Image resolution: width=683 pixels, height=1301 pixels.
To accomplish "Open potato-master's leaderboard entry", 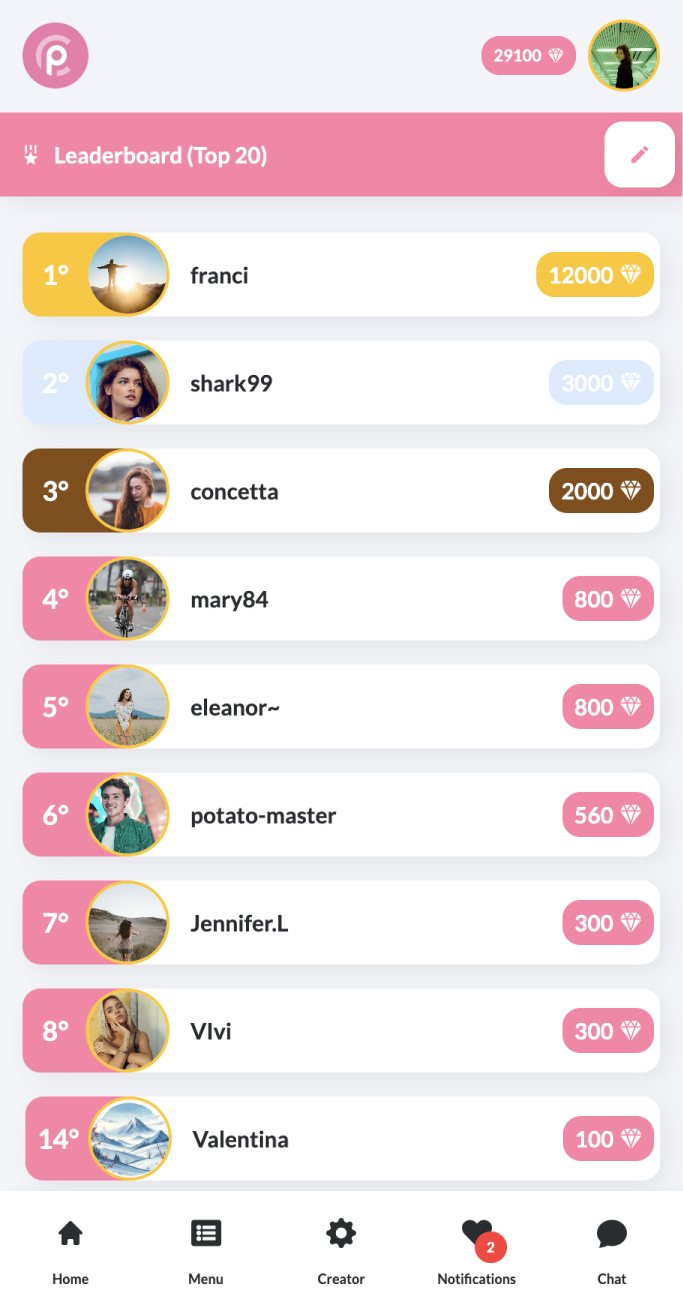I will click(341, 815).
